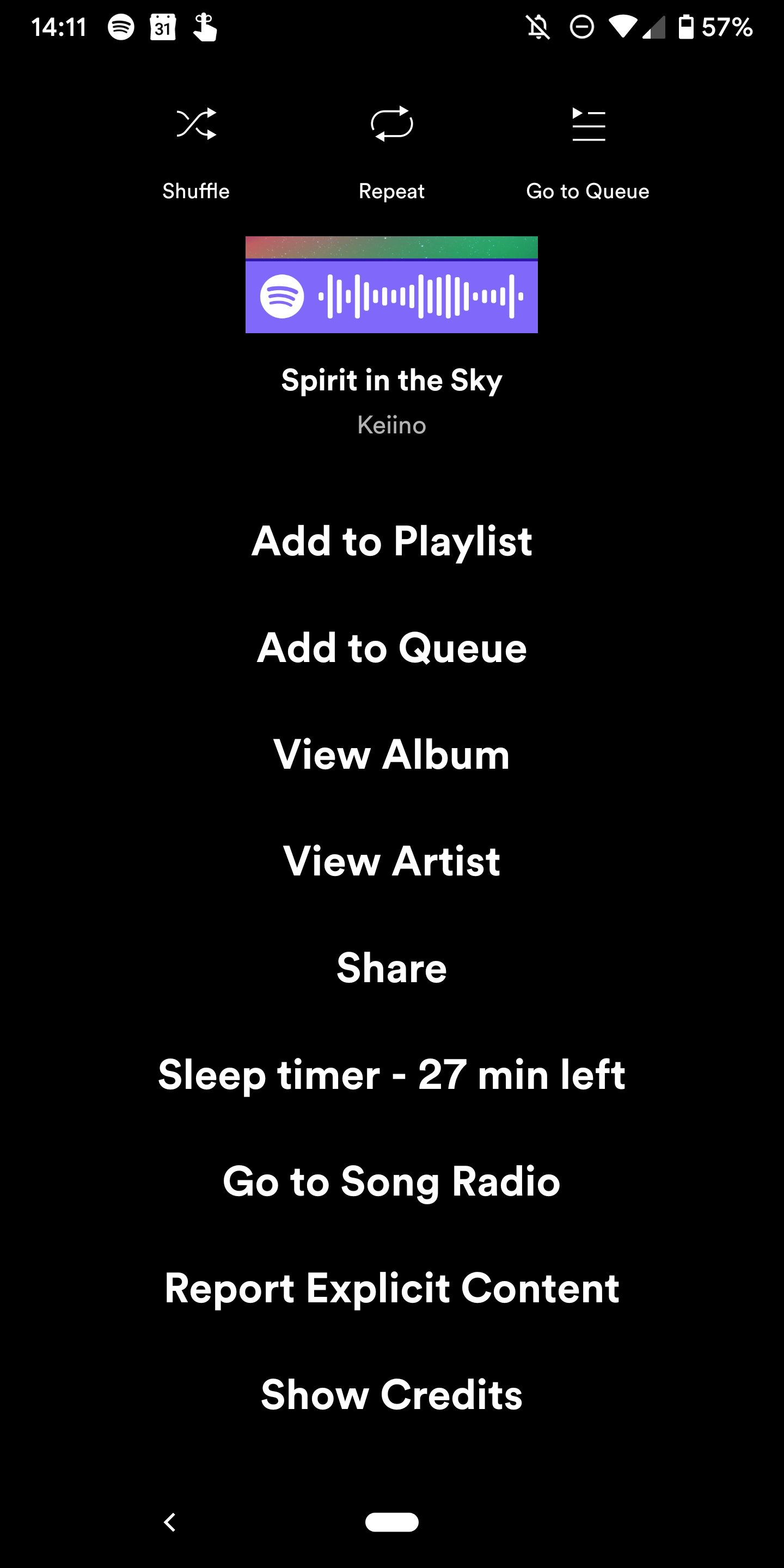The width and height of the screenshot is (784, 1568).
Task: Open the Sleep timer option
Action: click(x=391, y=1074)
